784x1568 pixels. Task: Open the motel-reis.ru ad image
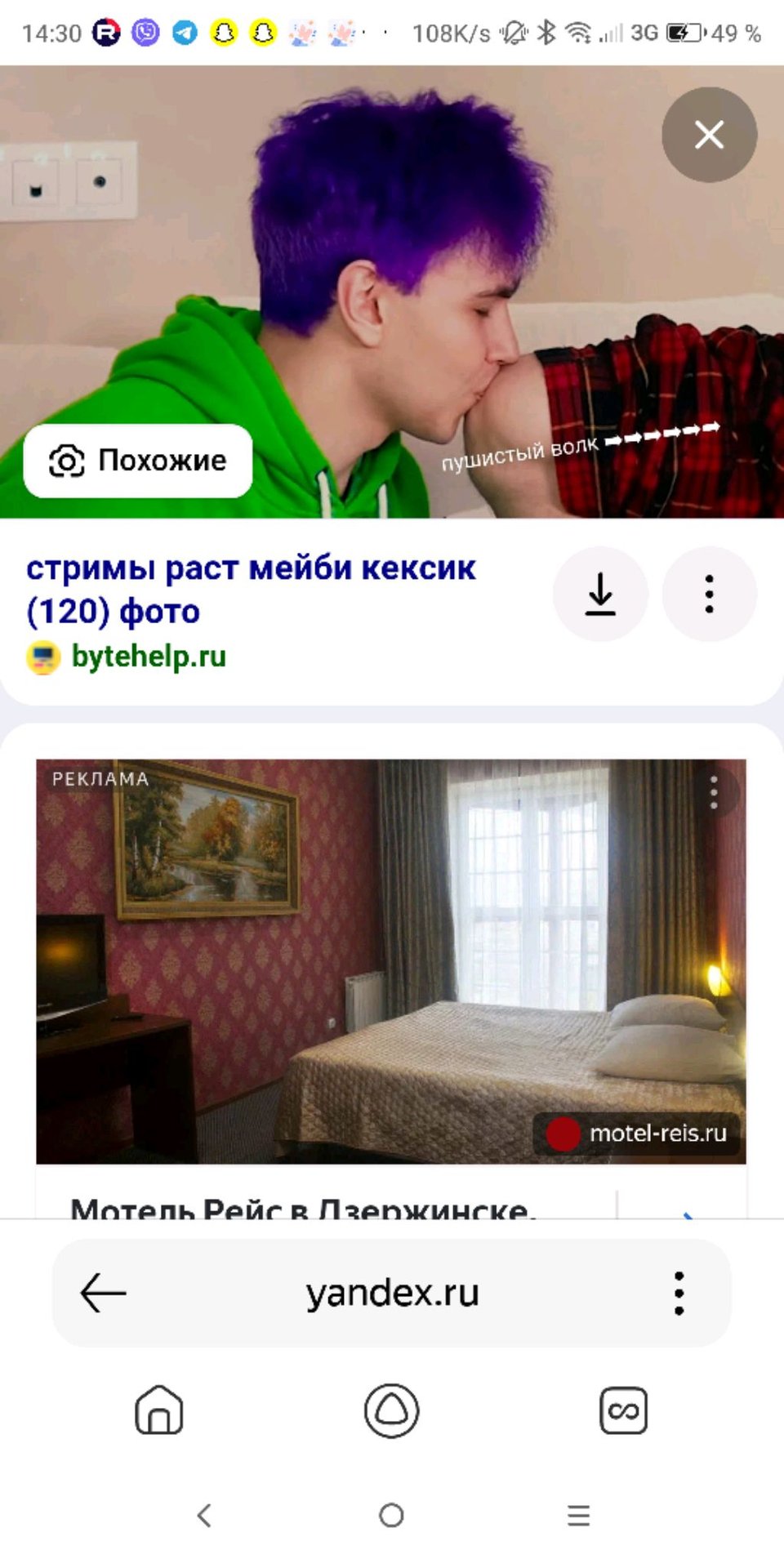pyautogui.click(x=391, y=961)
